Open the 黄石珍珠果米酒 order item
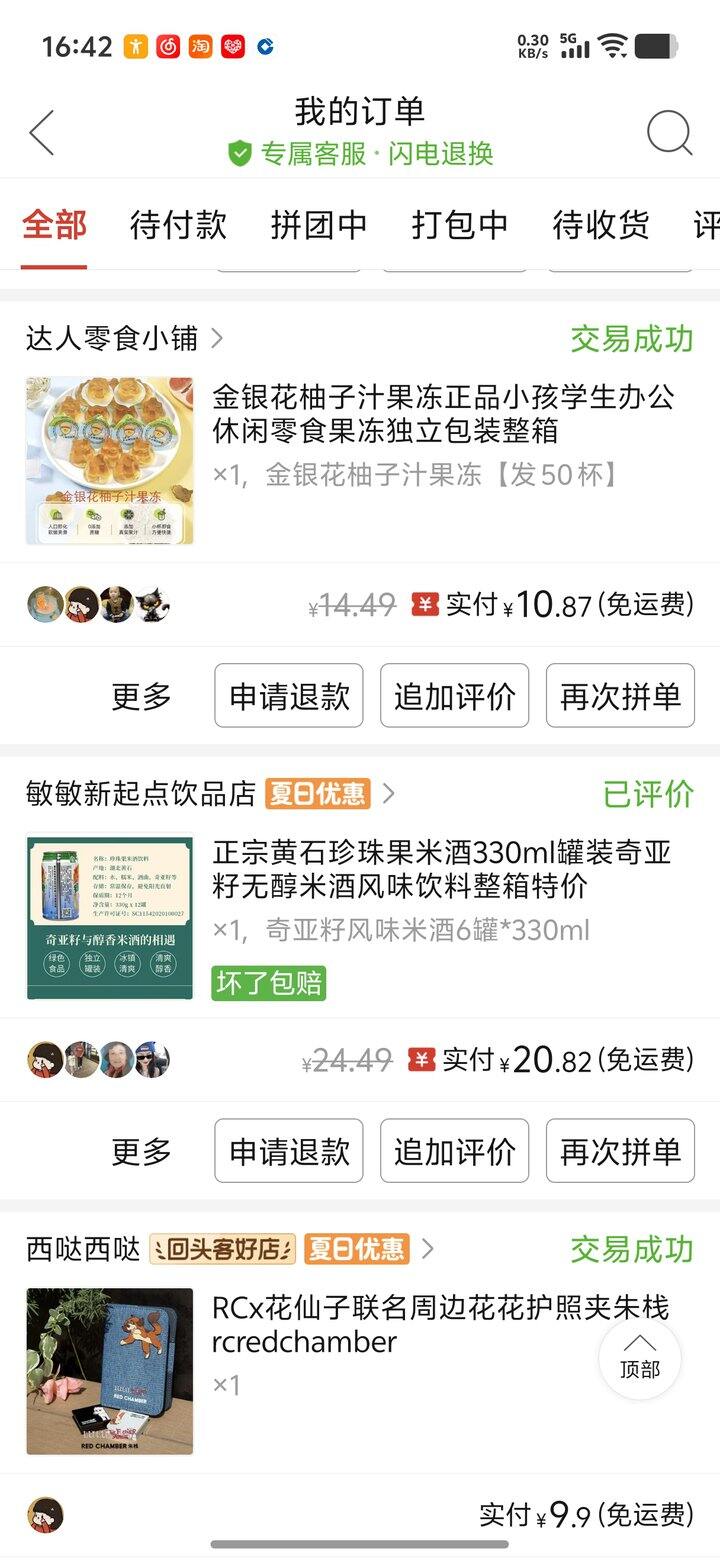Image resolution: width=720 pixels, height=1563 pixels. [441, 869]
